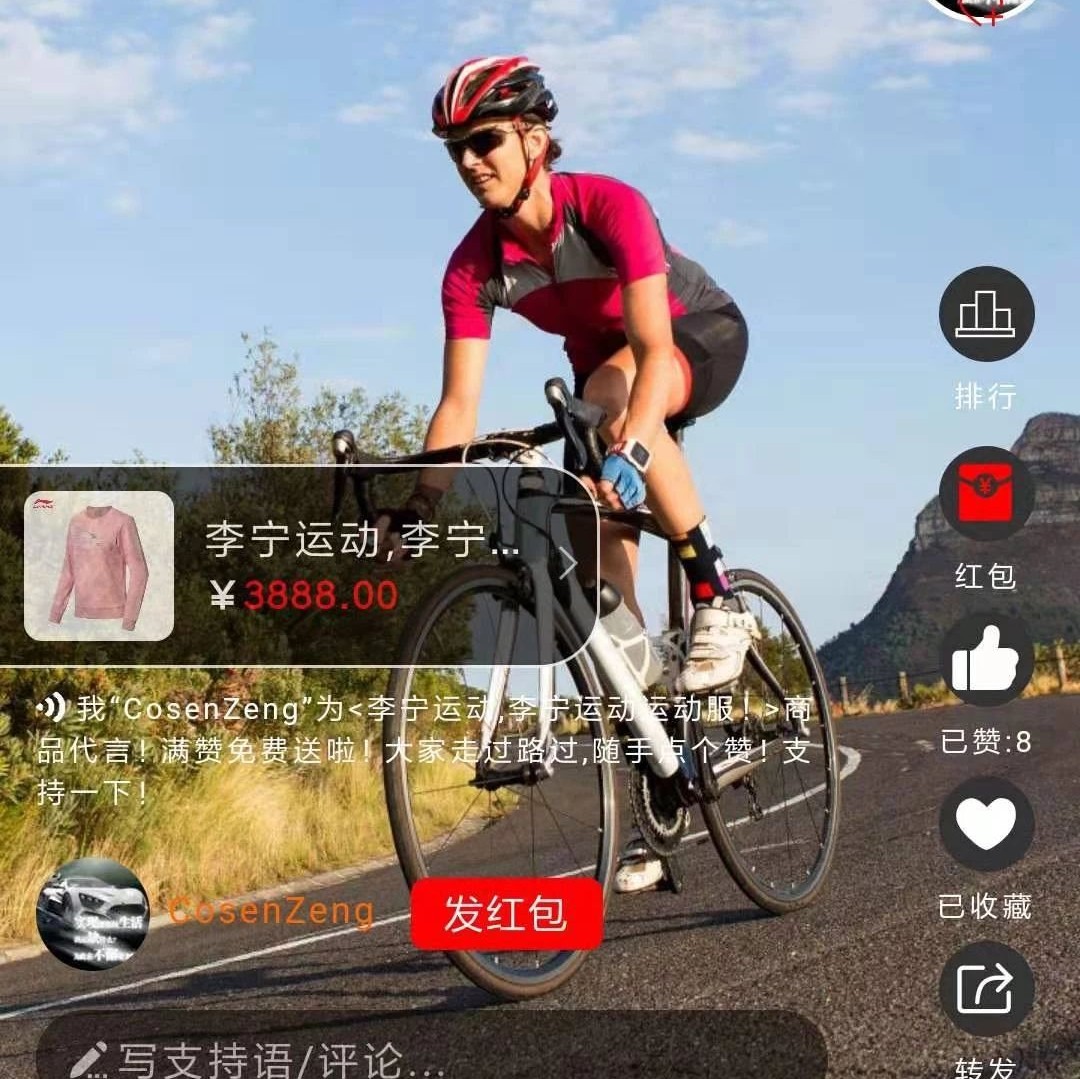Tap the red 发红包 button
Viewport: 1080px width, 1079px height.
(506, 913)
